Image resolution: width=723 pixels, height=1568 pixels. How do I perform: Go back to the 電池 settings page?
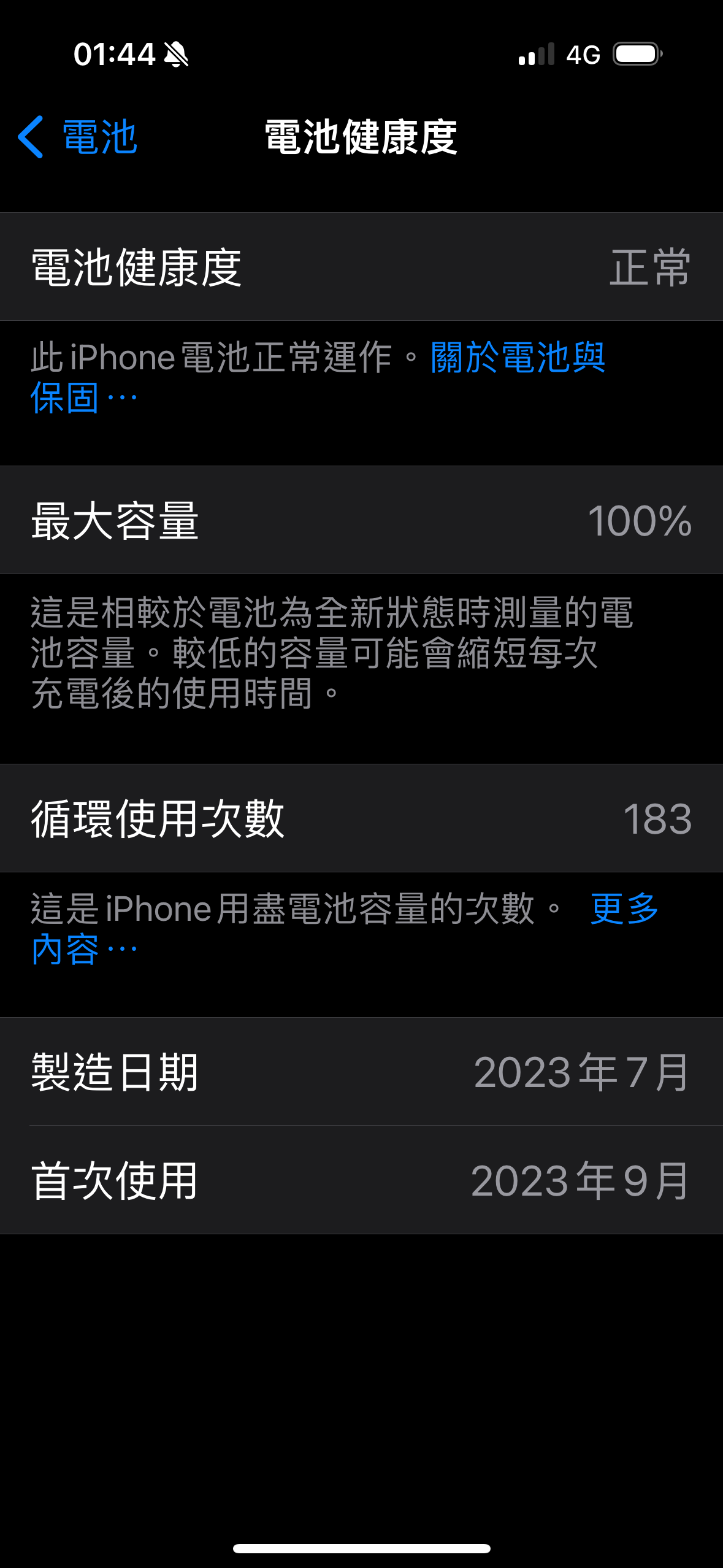[78, 137]
